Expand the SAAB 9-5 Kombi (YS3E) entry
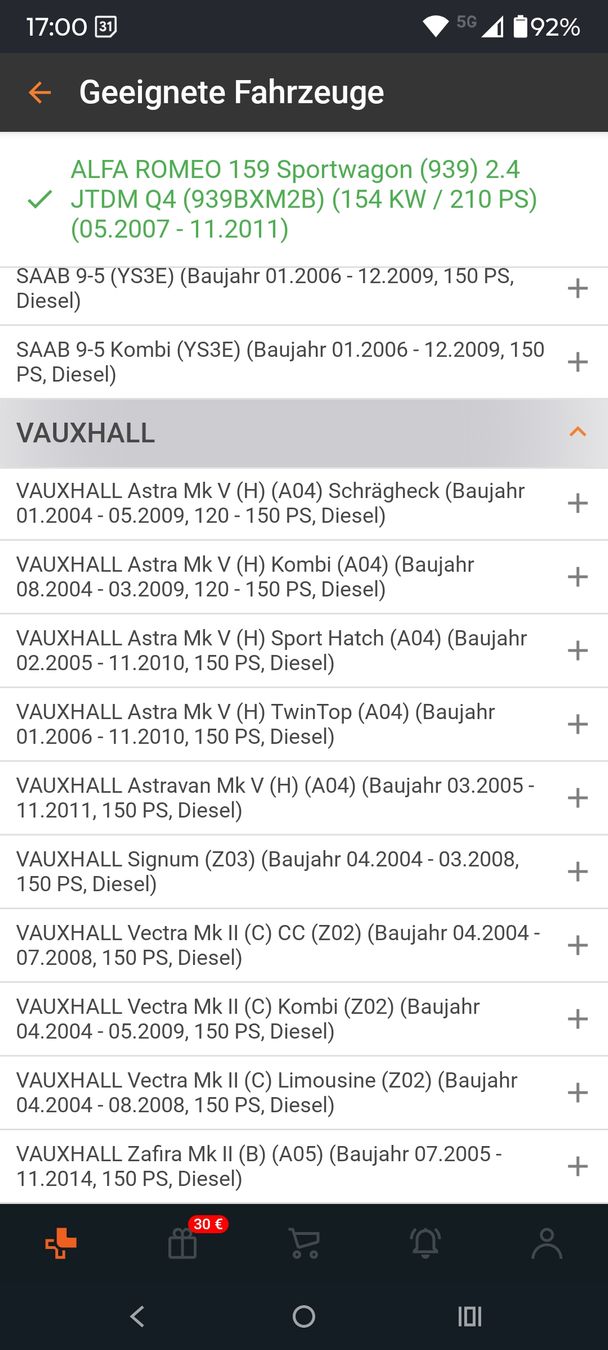The width and height of the screenshot is (608, 1350). coord(577,362)
